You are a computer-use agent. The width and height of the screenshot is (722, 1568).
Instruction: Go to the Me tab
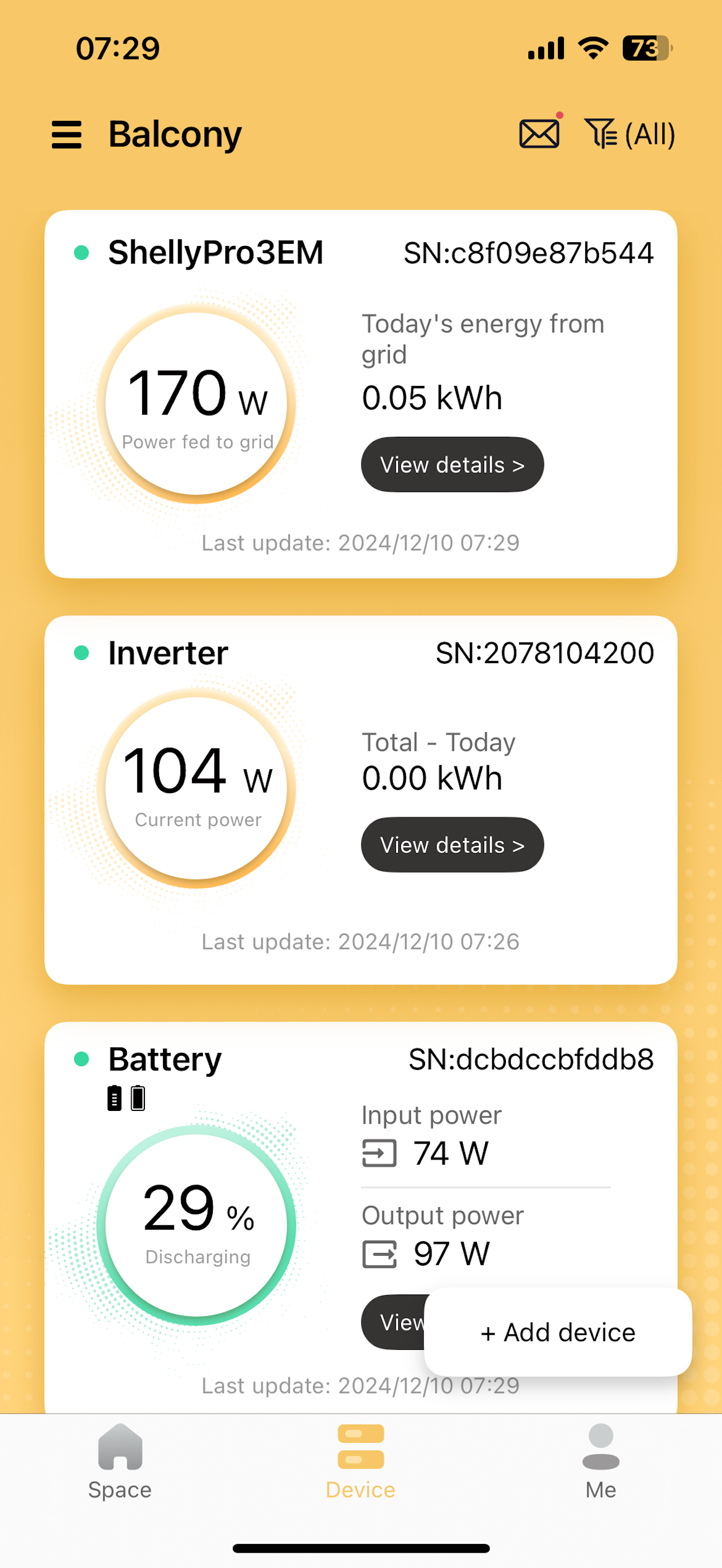point(601,1462)
